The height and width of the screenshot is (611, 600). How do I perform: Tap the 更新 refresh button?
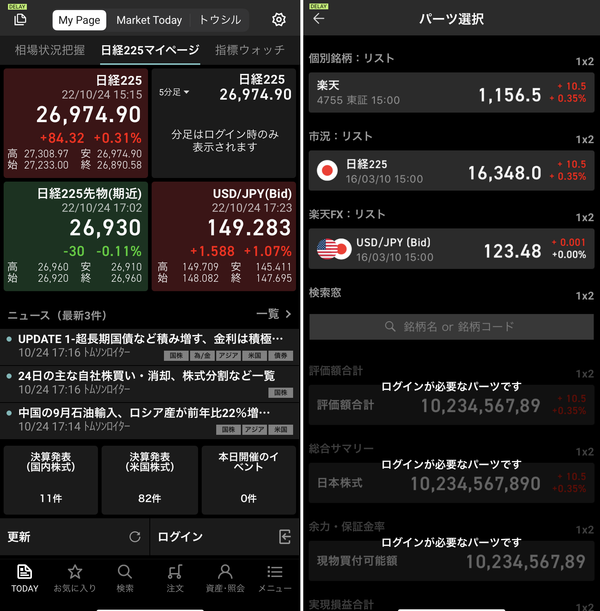coord(74,537)
